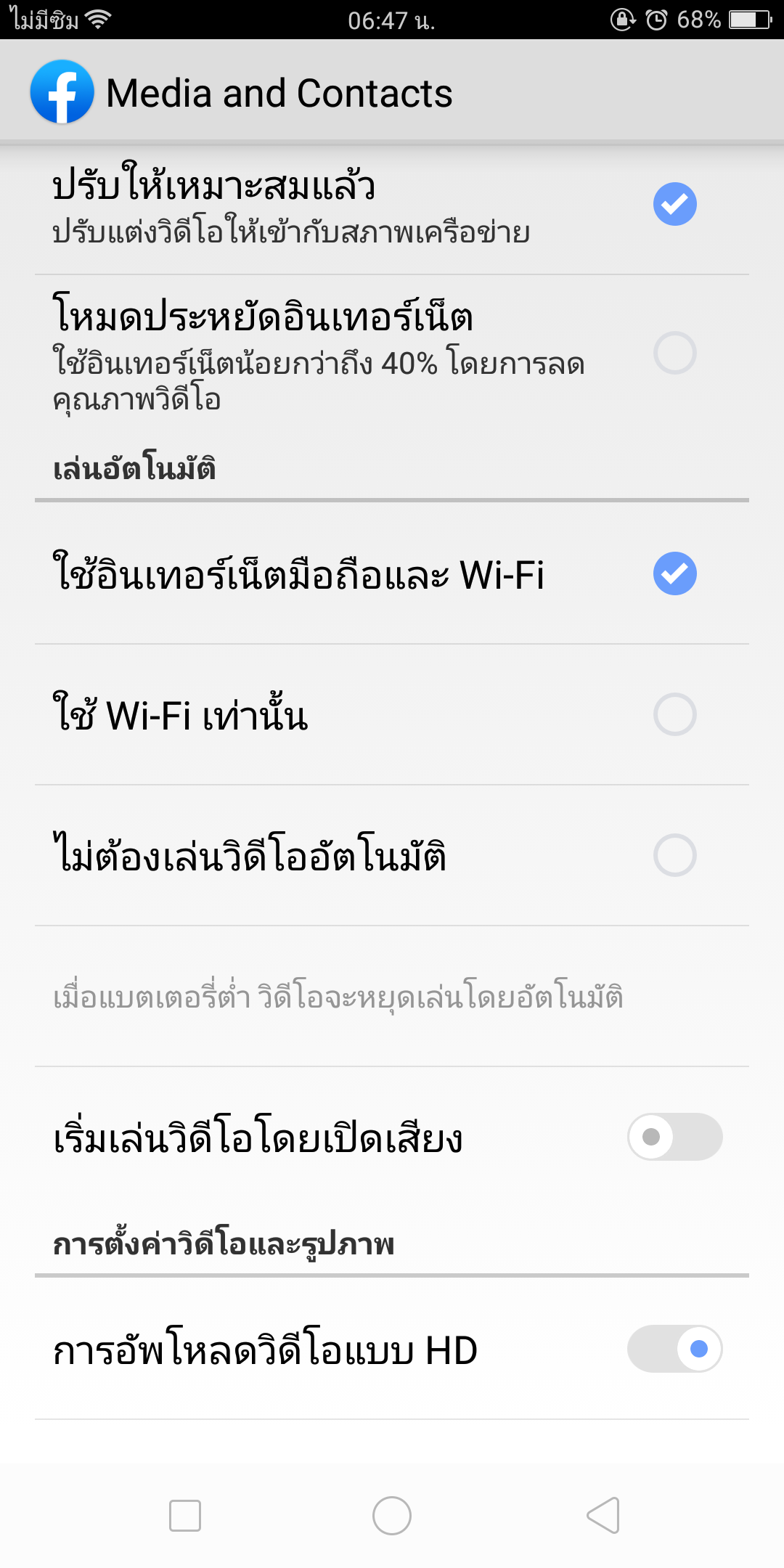Enable เริ่มเล่นวิดีโอโดยเปิดเสียง switch
The image size is (784, 1568).
point(674,1137)
